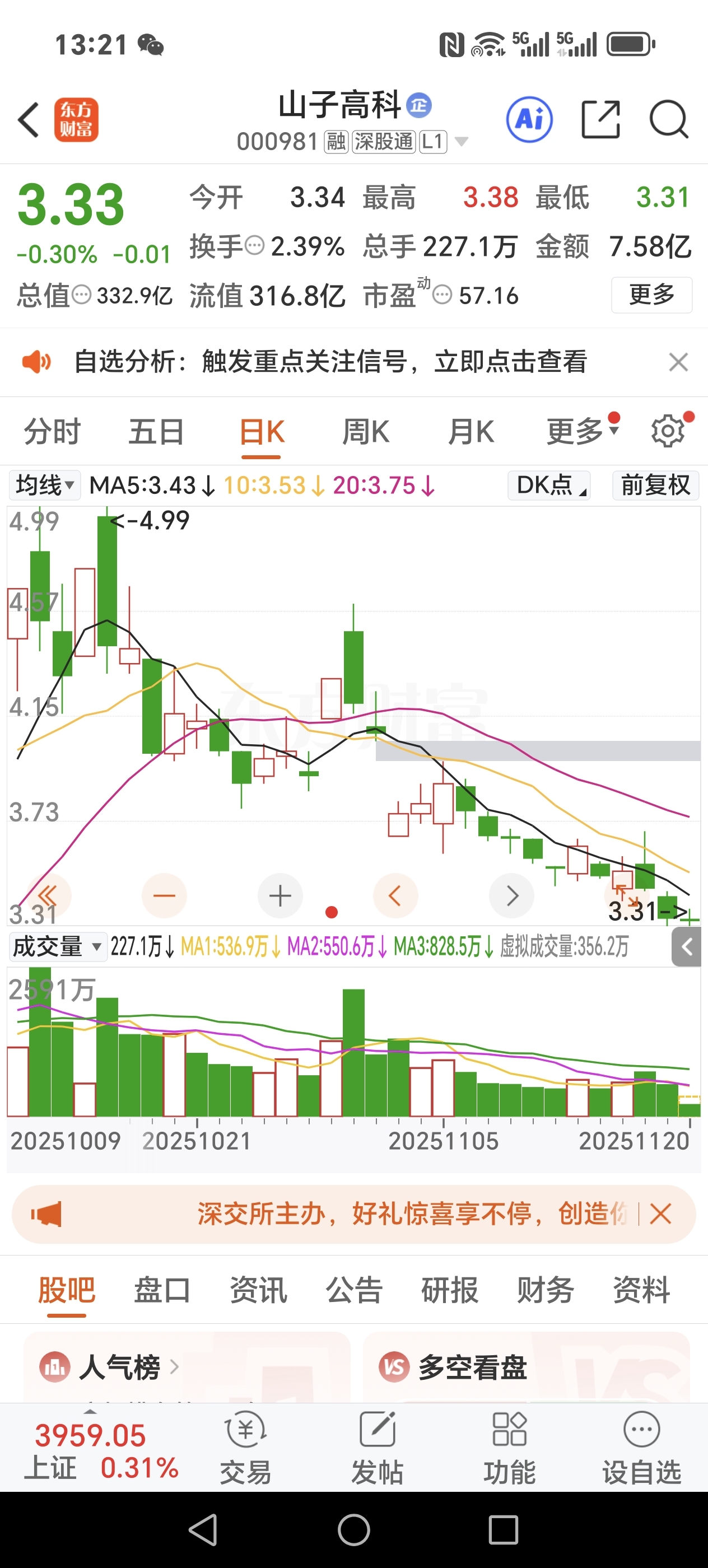The width and height of the screenshot is (708, 1568).
Task: Share this stock page
Action: point(600,120)
